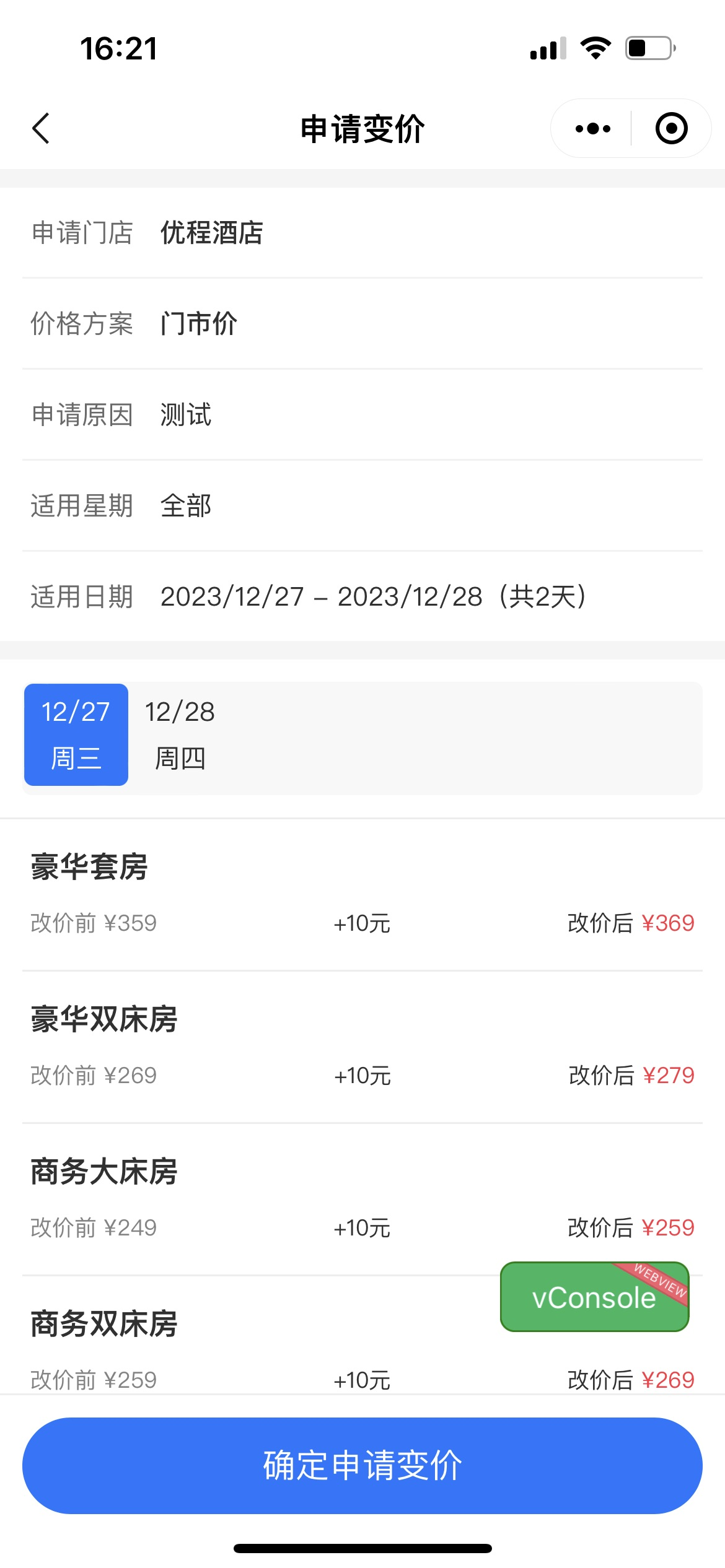Switch to the 12/28 周四 date tab
The height and width of the screenshot is (1568, 725).
(180, 734)
